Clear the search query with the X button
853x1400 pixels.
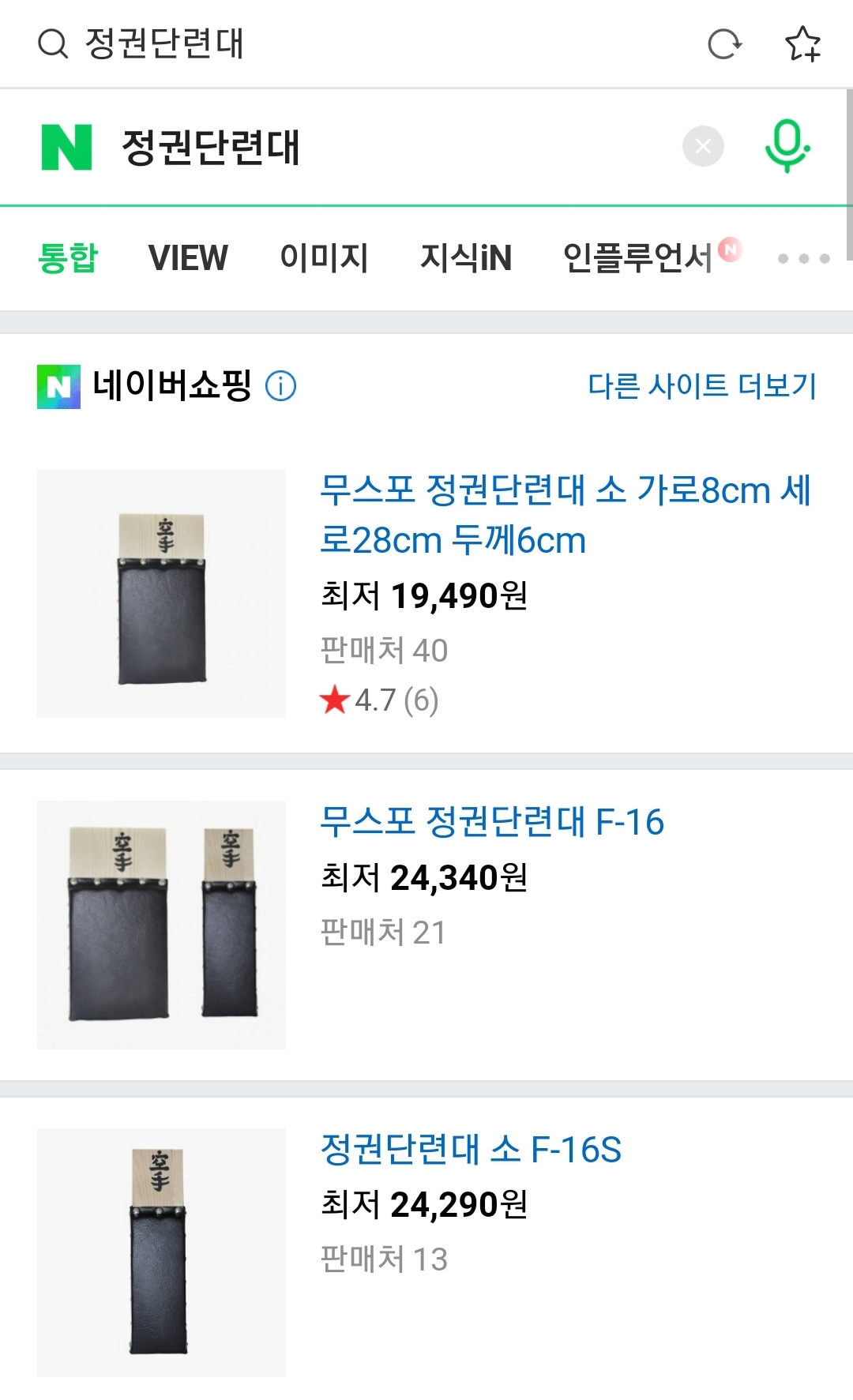[703, 147]
